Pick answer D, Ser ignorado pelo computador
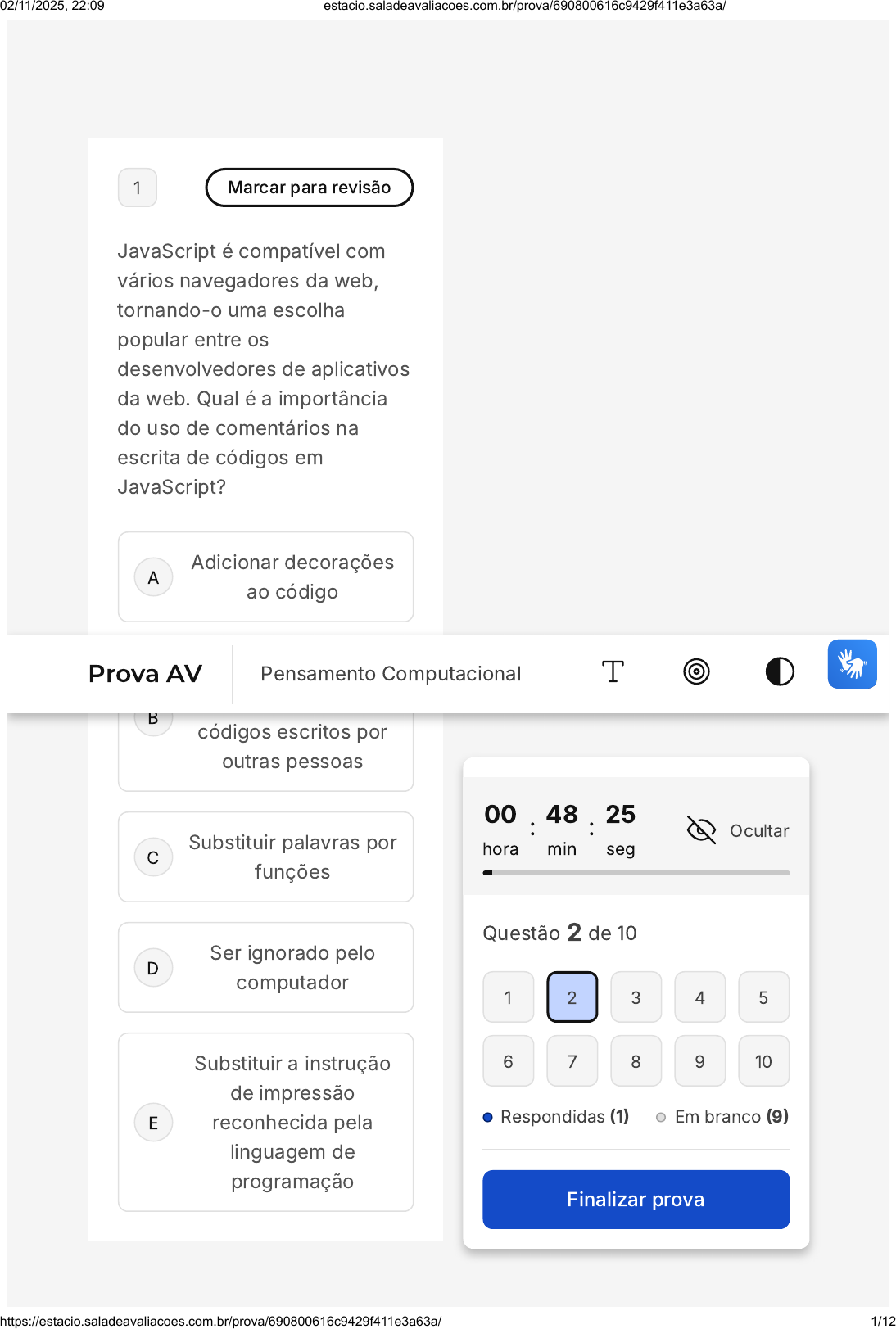This screenshot has width=896, height=1329. 265,968
